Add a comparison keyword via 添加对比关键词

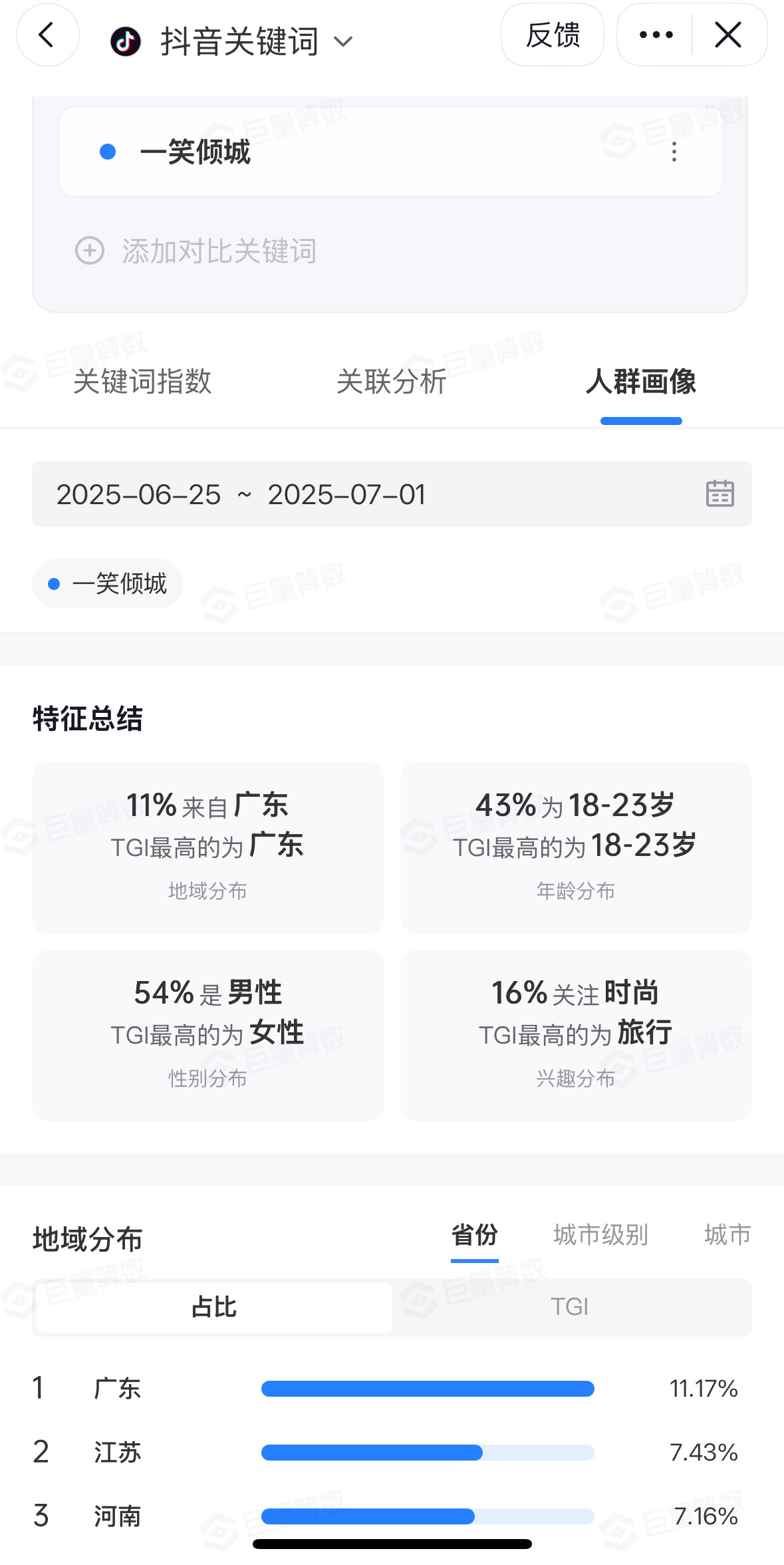[196, 251]
